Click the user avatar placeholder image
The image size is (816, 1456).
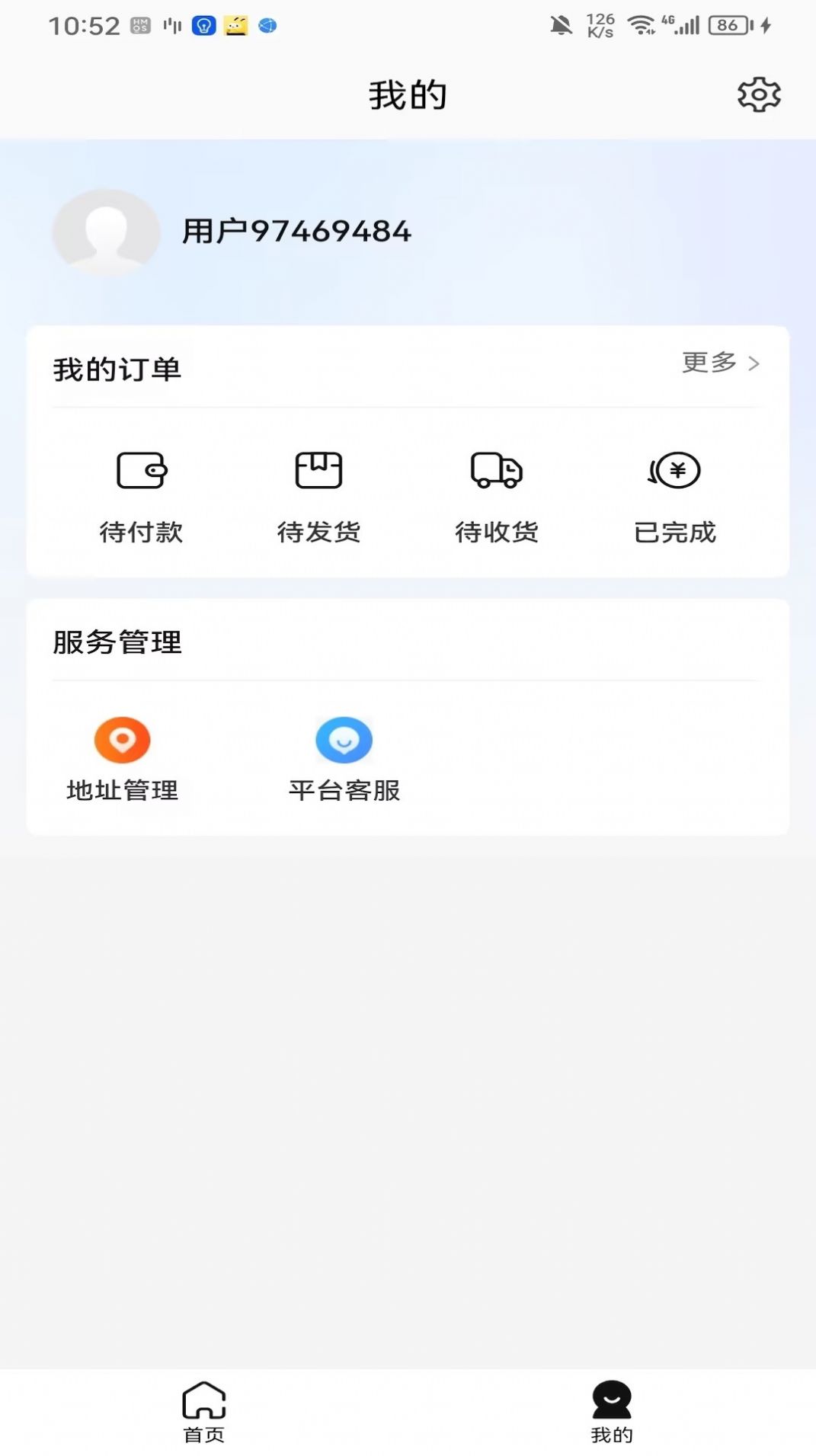[107, 232]
